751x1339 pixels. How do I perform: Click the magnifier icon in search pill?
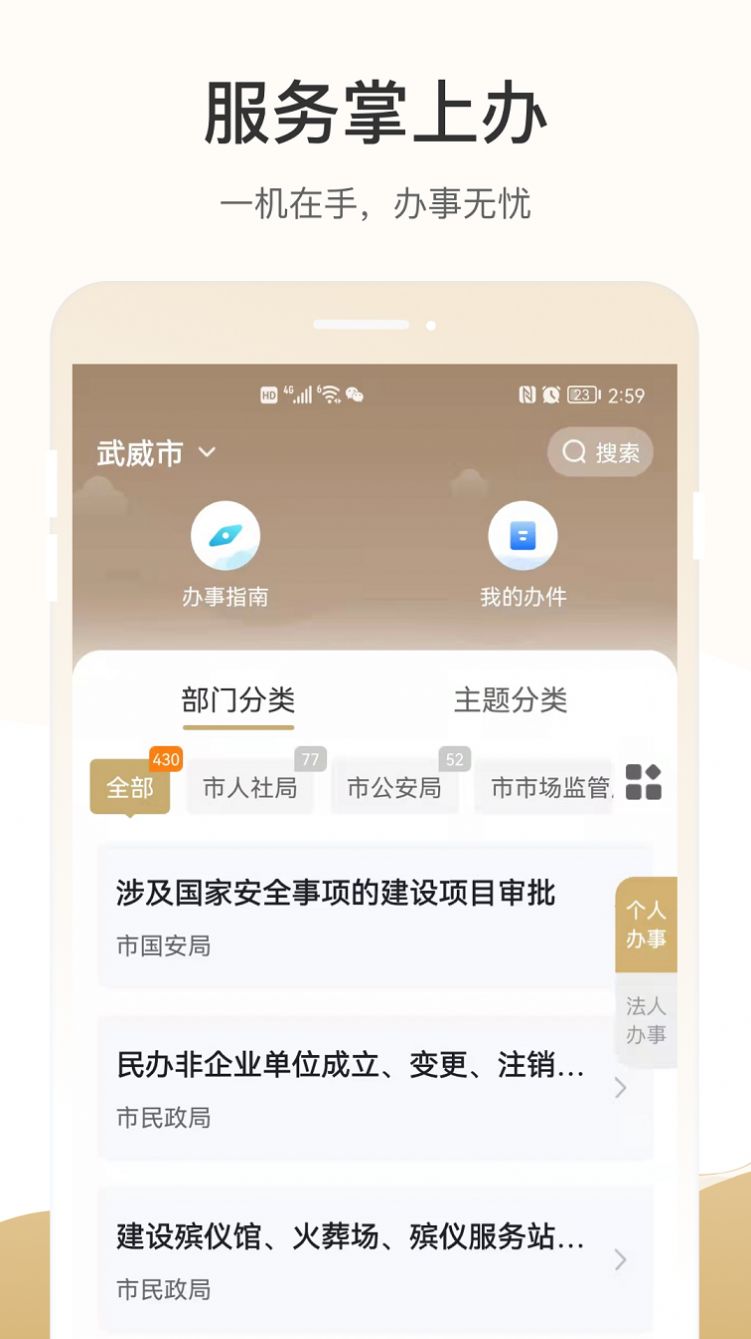coord(572,452)
